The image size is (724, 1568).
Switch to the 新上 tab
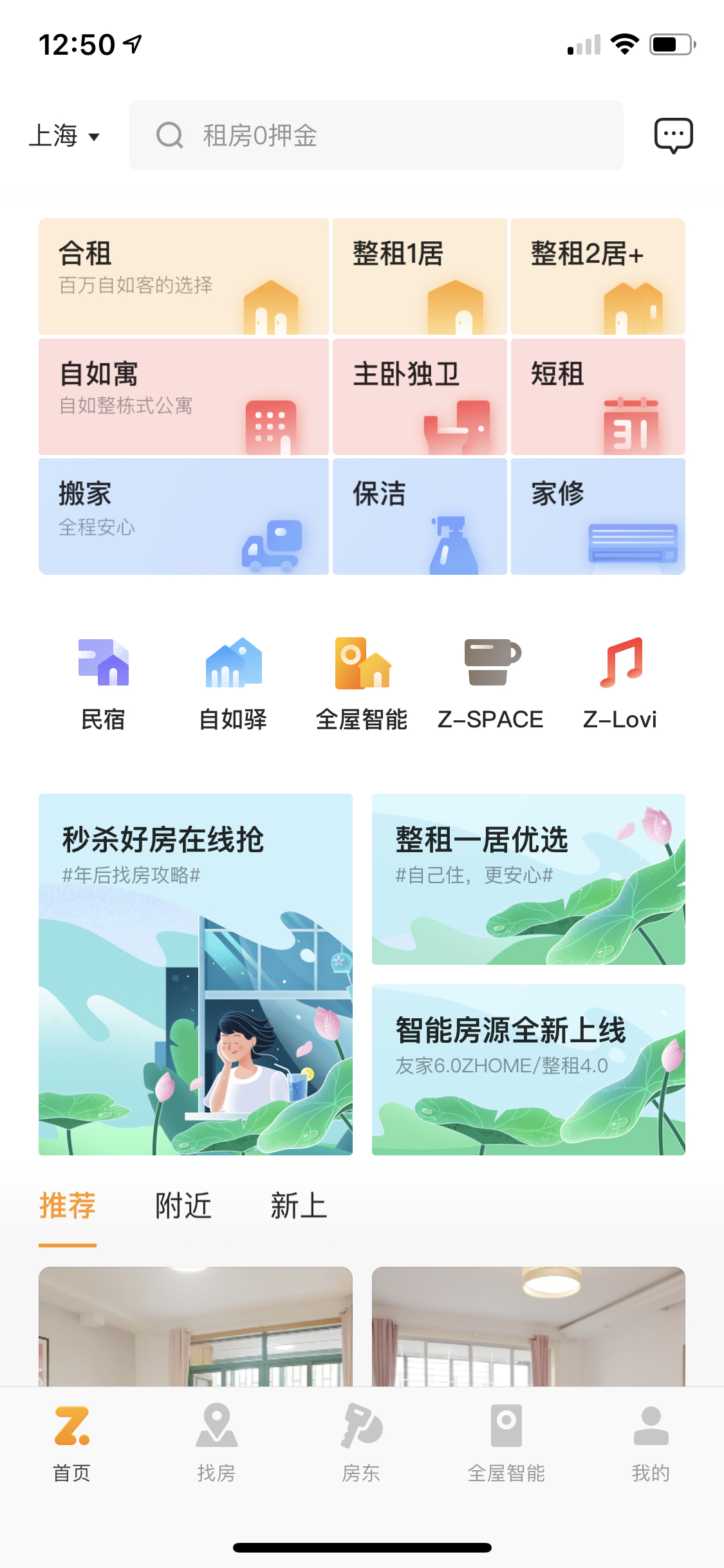click(299, 1206)
